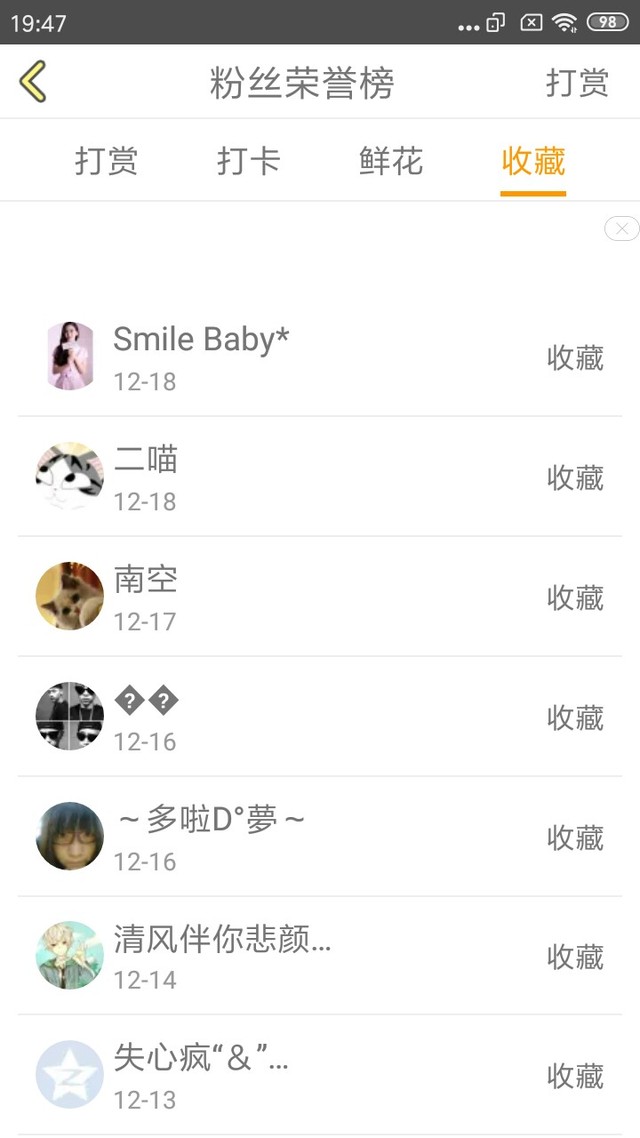Dismiss the banner with the X button

(x=621, y=229)
